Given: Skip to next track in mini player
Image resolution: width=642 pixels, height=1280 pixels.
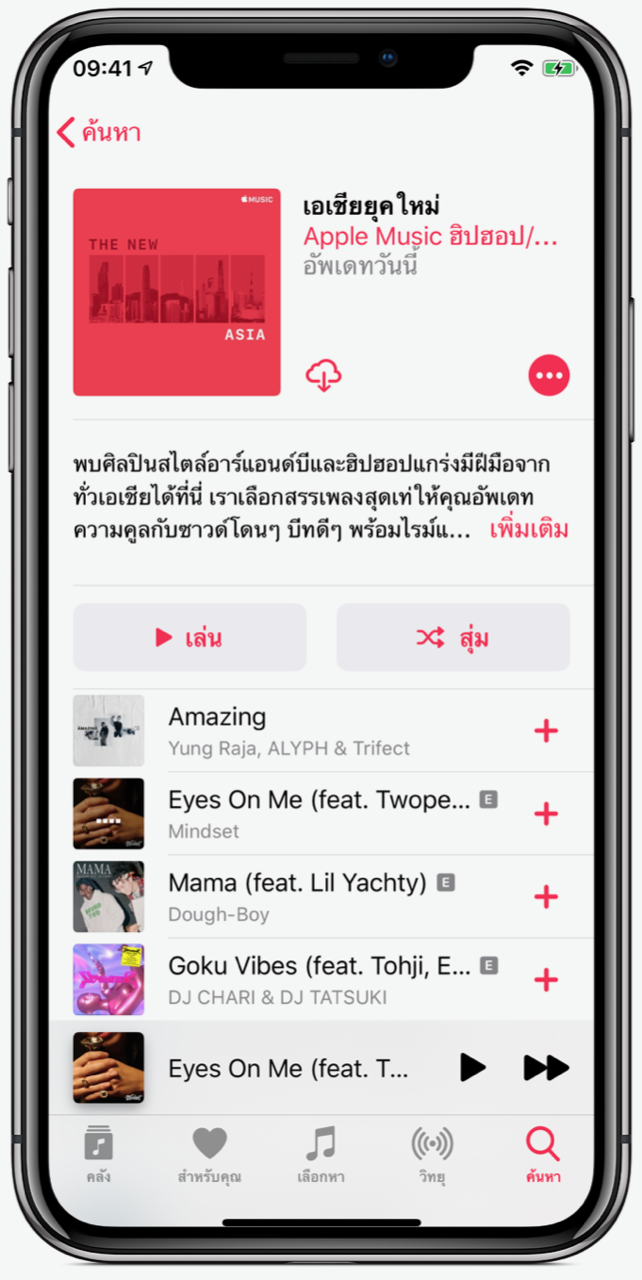Looking at the screenshot, I should point(546,1068).
